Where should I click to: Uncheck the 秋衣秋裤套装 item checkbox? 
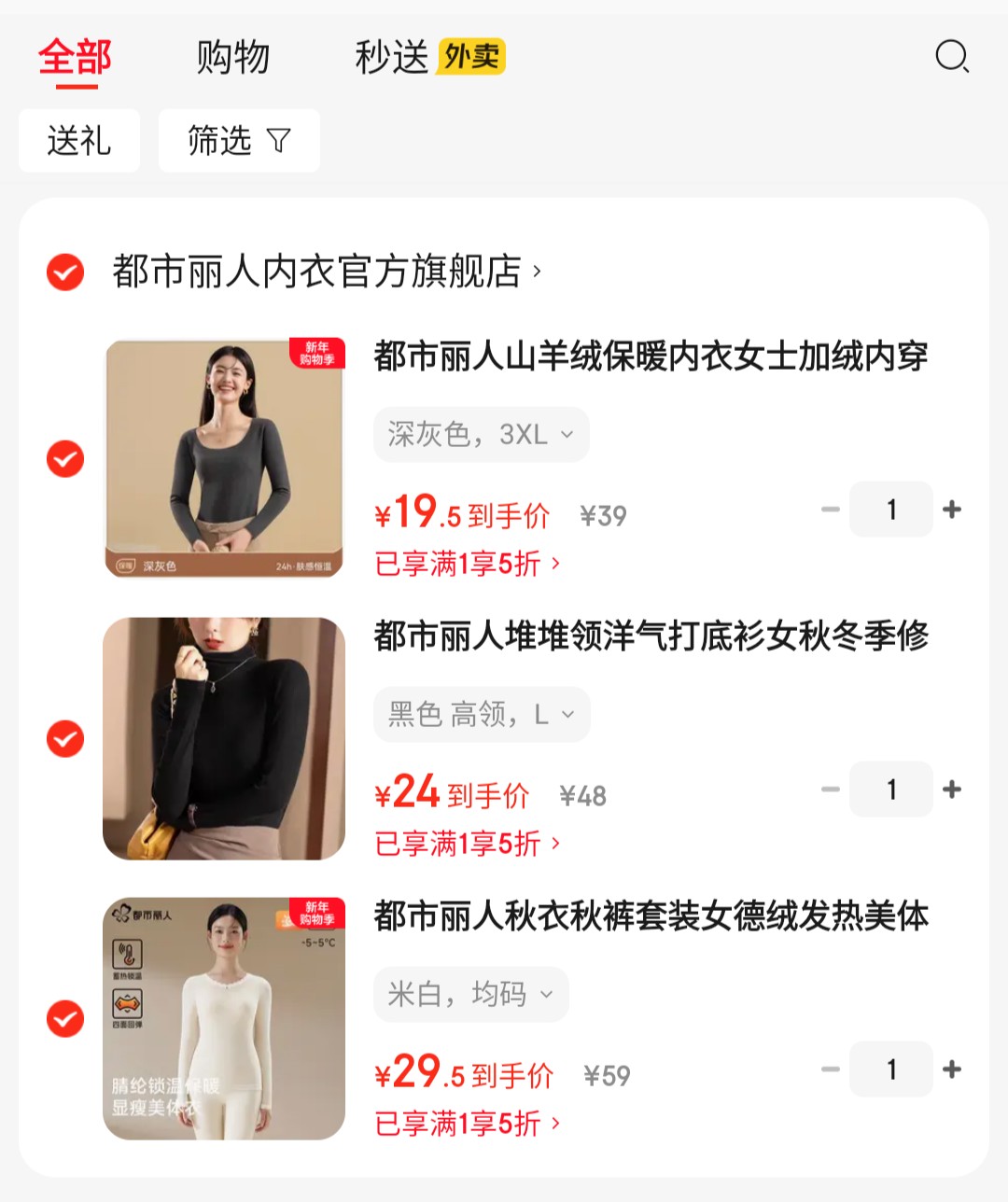click(x=65, y=1018)
